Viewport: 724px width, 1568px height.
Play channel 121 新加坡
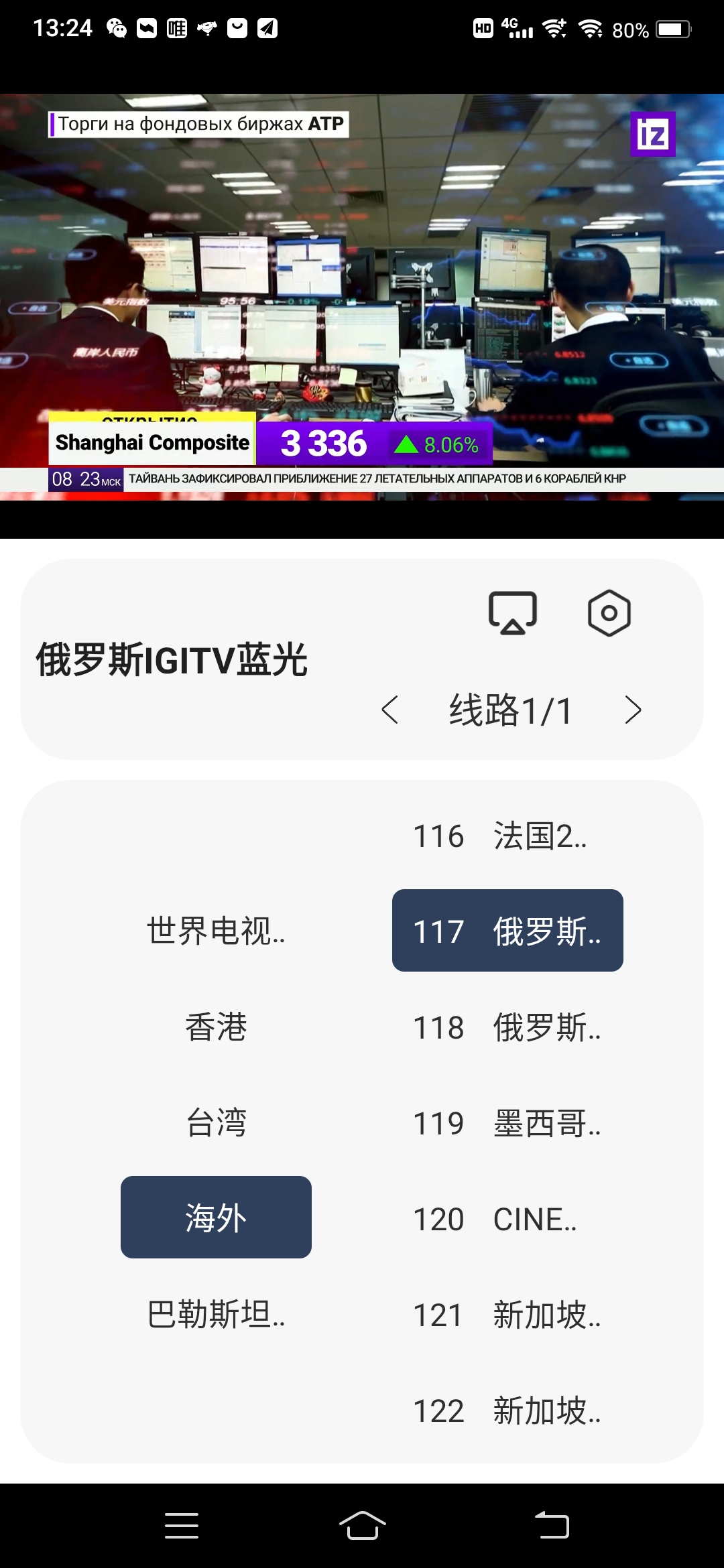507,1315
